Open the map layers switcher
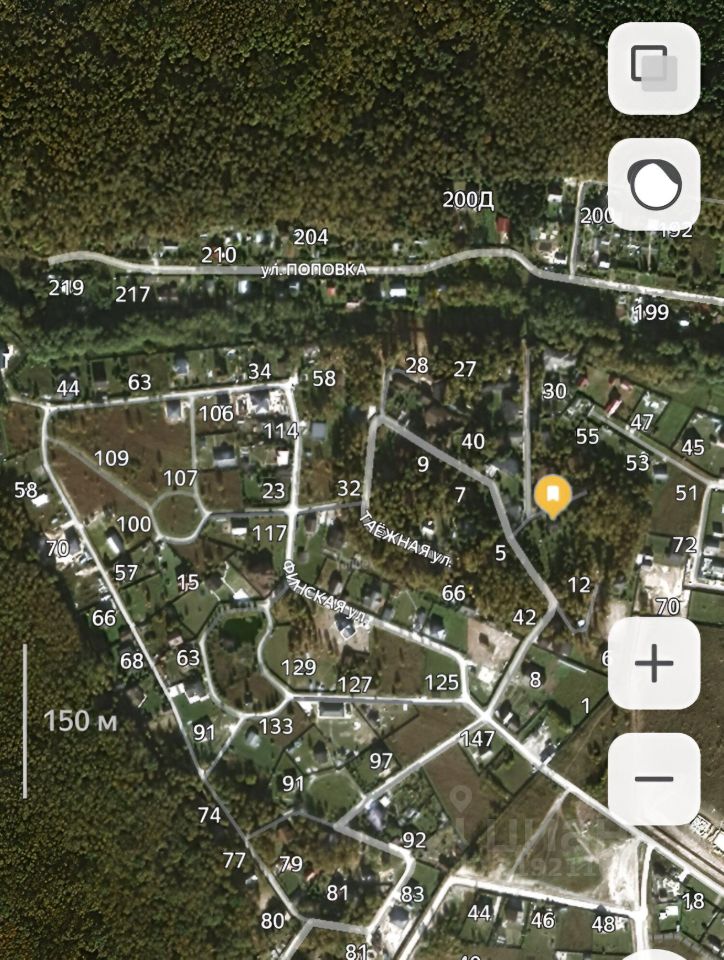This screenshot has height=960, width=724. 654,68
